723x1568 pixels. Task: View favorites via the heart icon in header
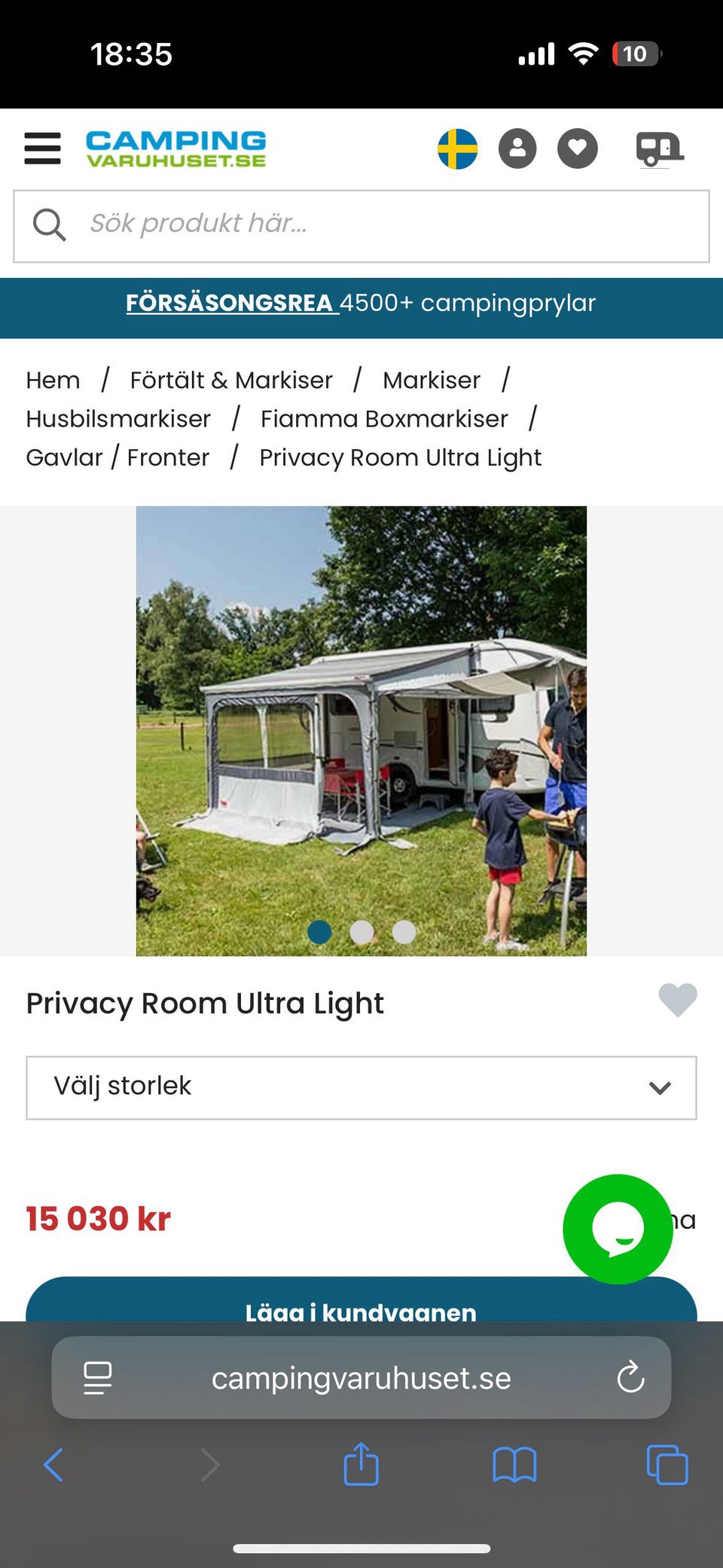pyautogui.click(x=577, y=148)
